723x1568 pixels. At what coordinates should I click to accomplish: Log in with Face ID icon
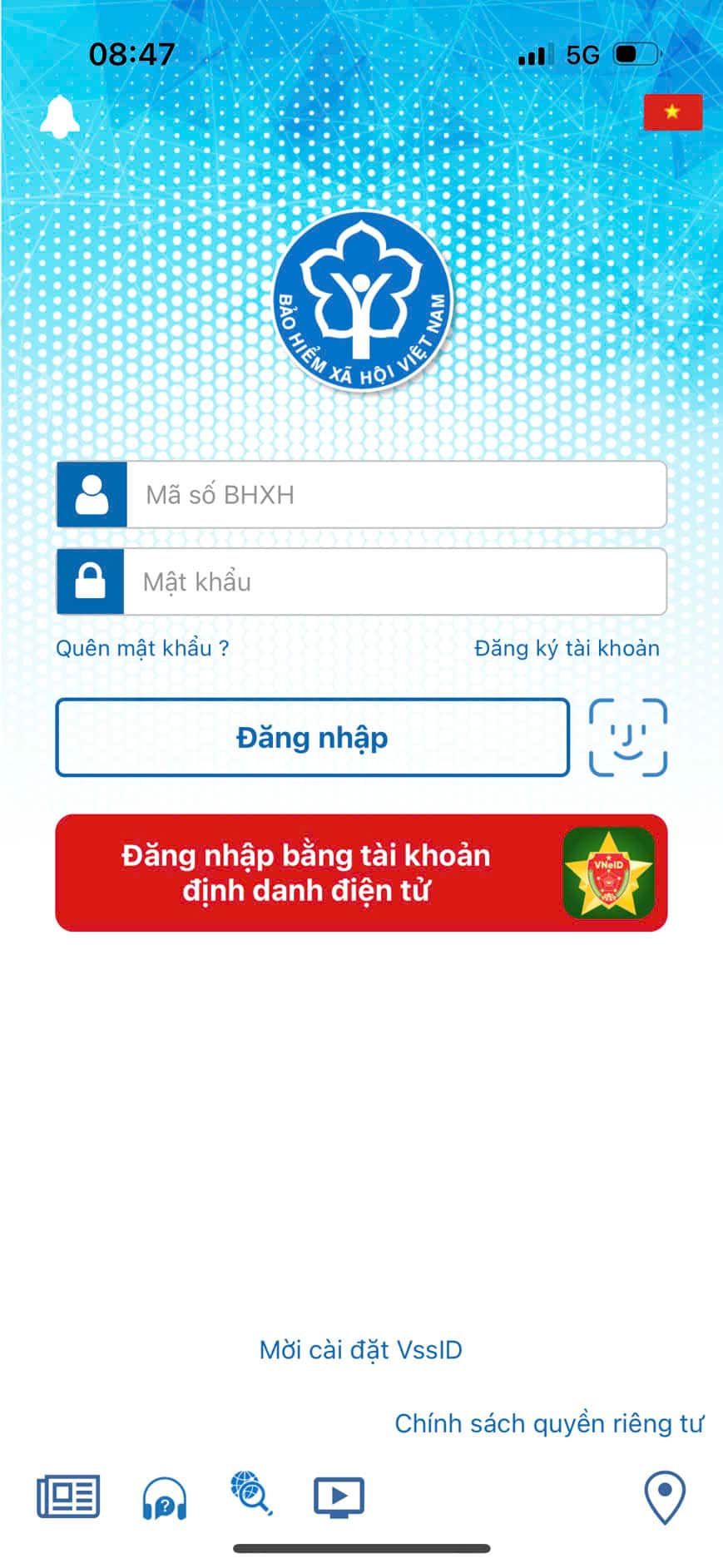tap(628, 738)
